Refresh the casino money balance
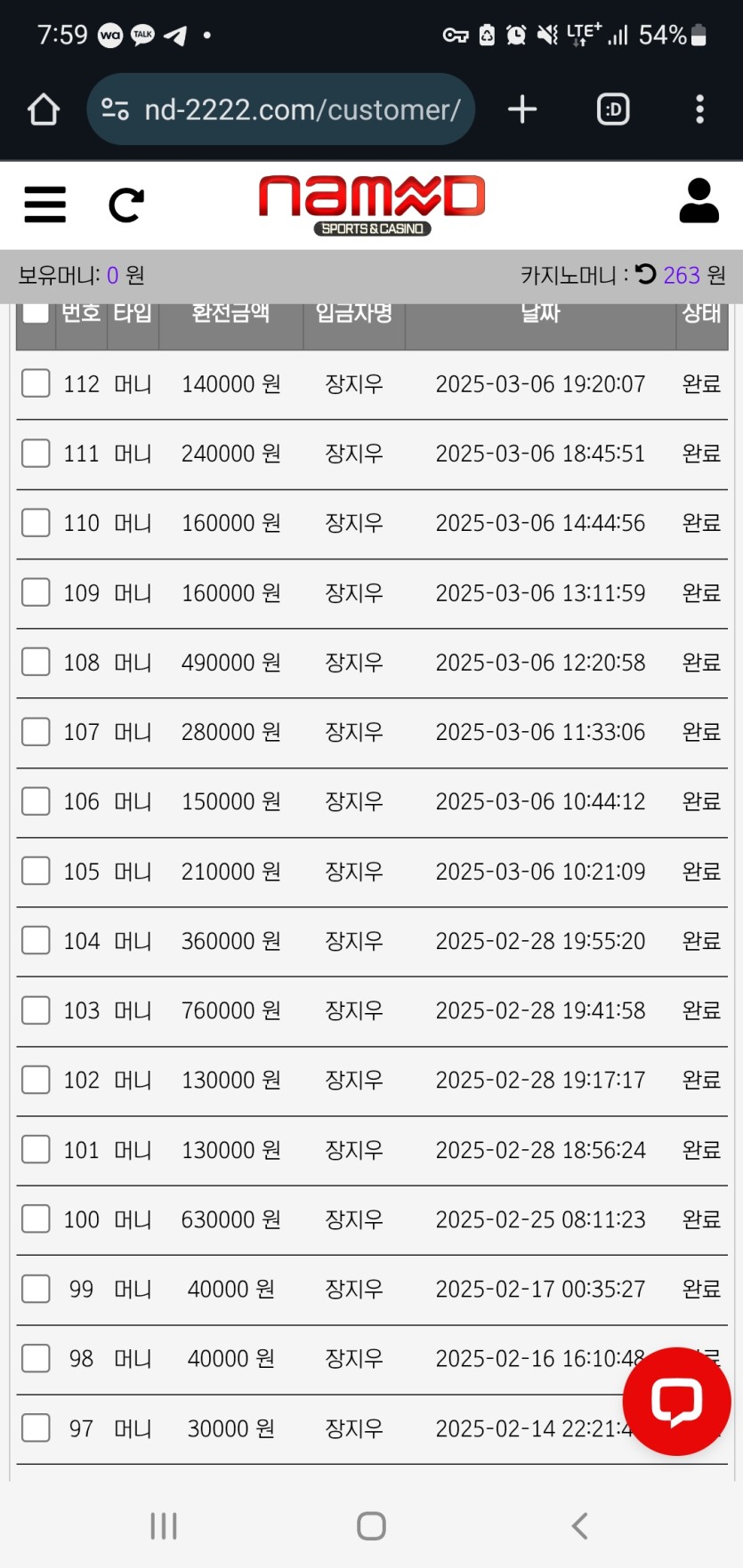Image resolution: width=743 pixels, height=1568 pixels. [x=646, y=274]
